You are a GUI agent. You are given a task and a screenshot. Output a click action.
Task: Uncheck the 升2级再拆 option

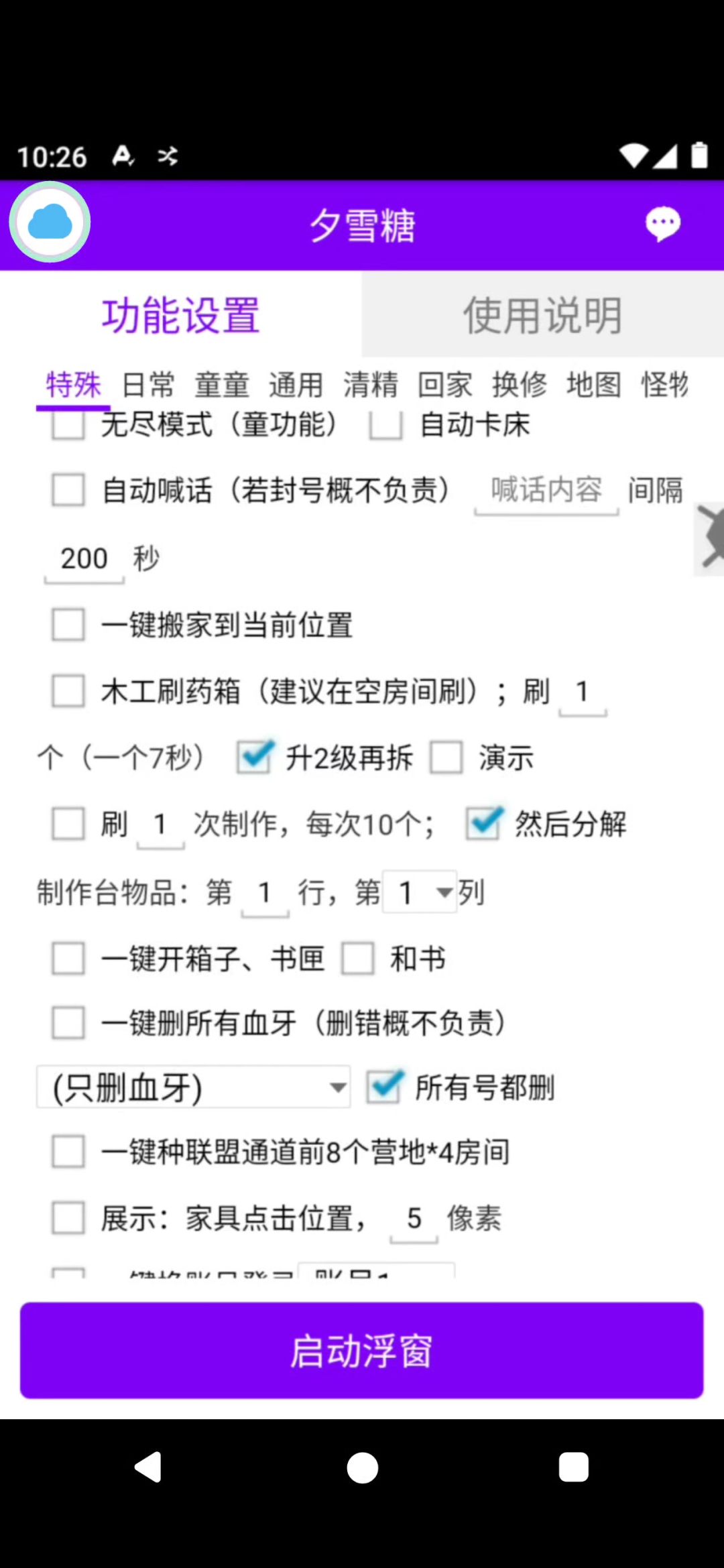pos(254,758)
